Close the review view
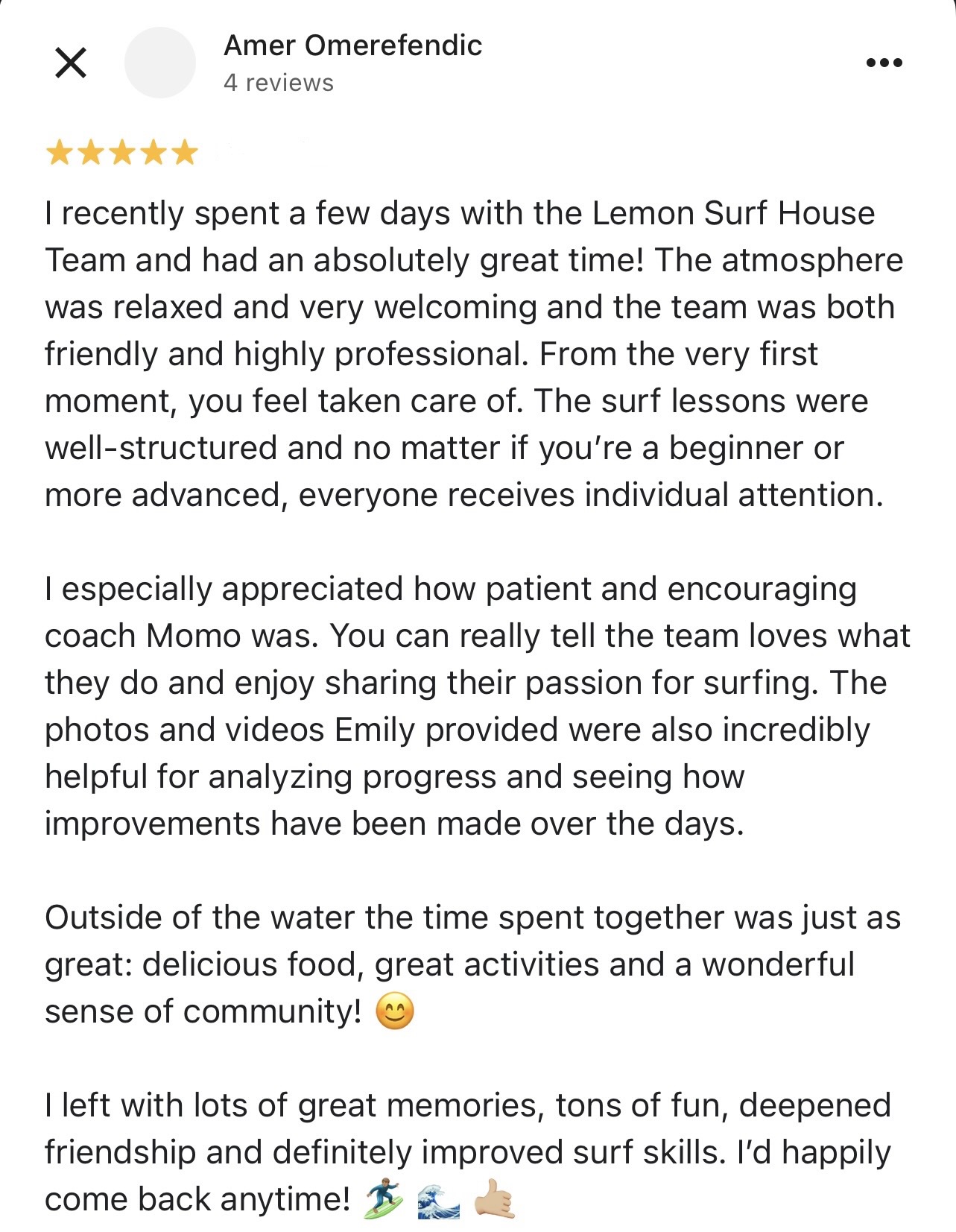The image size is (956, 1232). (71, 62)
